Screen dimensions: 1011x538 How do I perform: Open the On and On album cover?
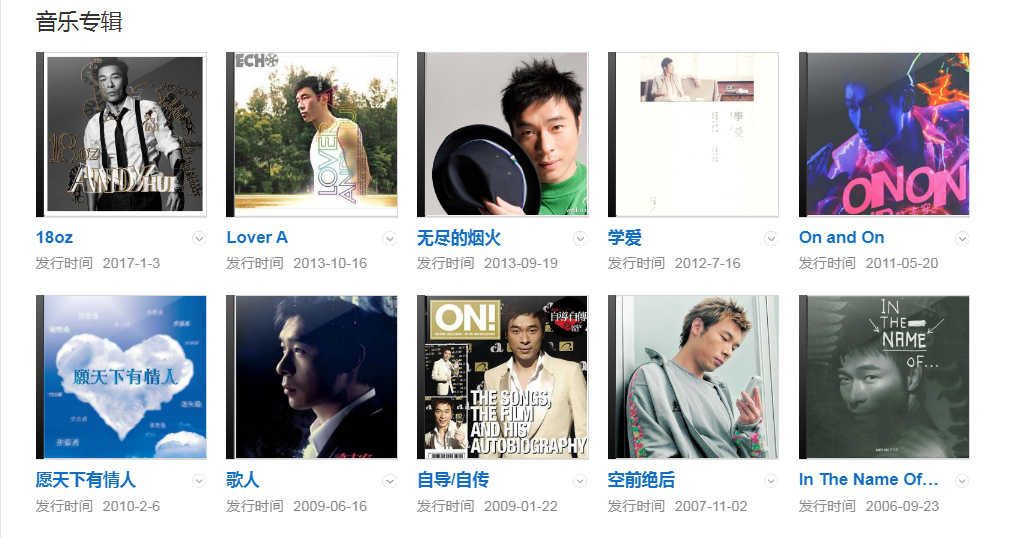pos(885,134)
